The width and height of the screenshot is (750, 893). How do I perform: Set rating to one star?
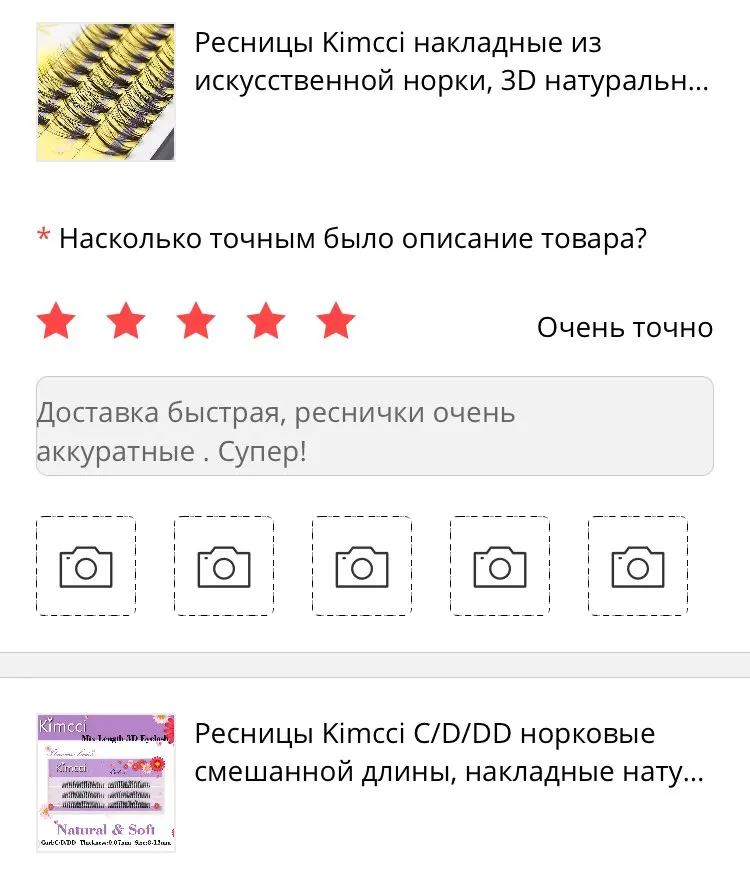point(56,322)
